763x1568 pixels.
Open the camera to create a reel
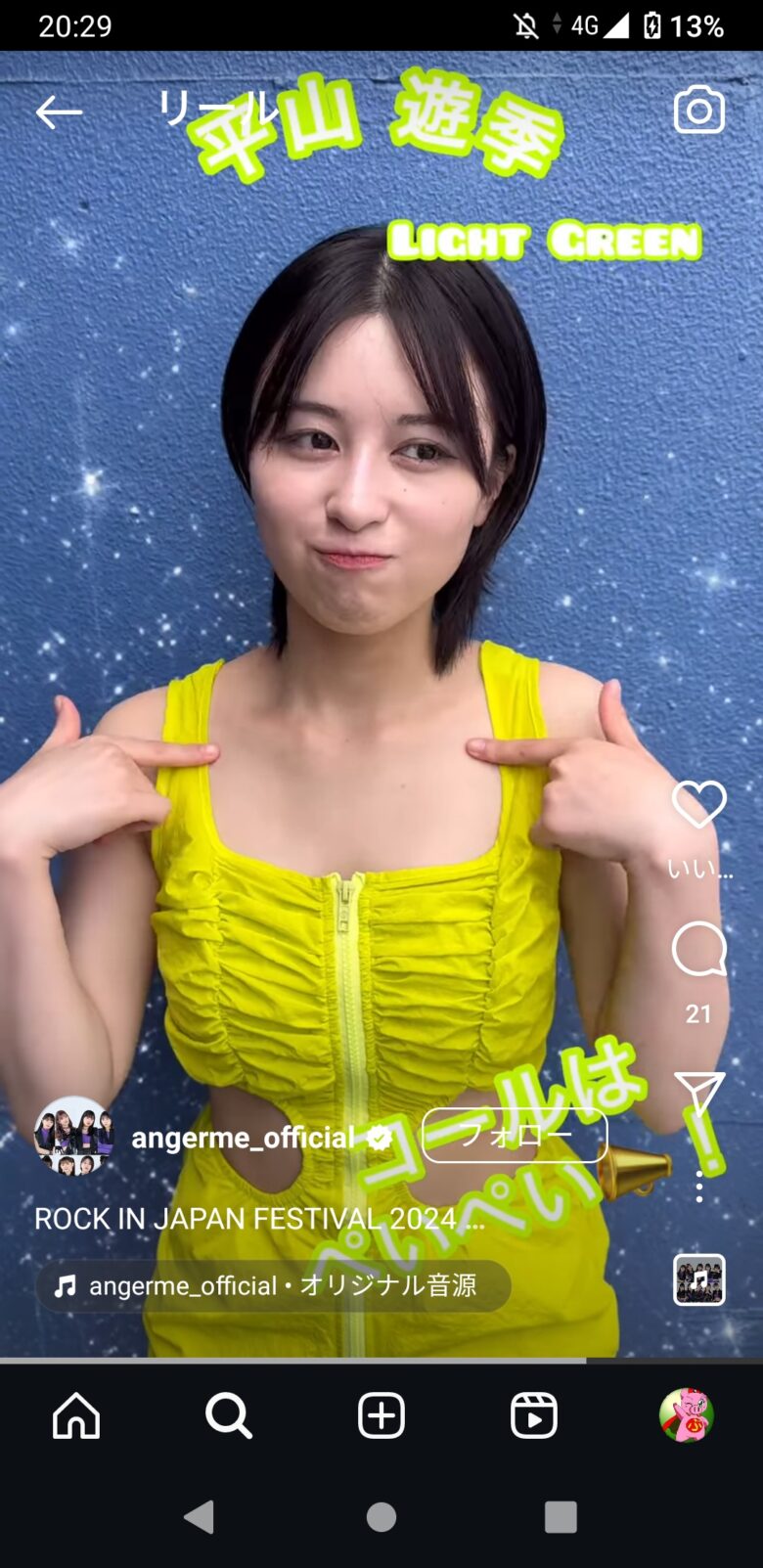[699, 111]
